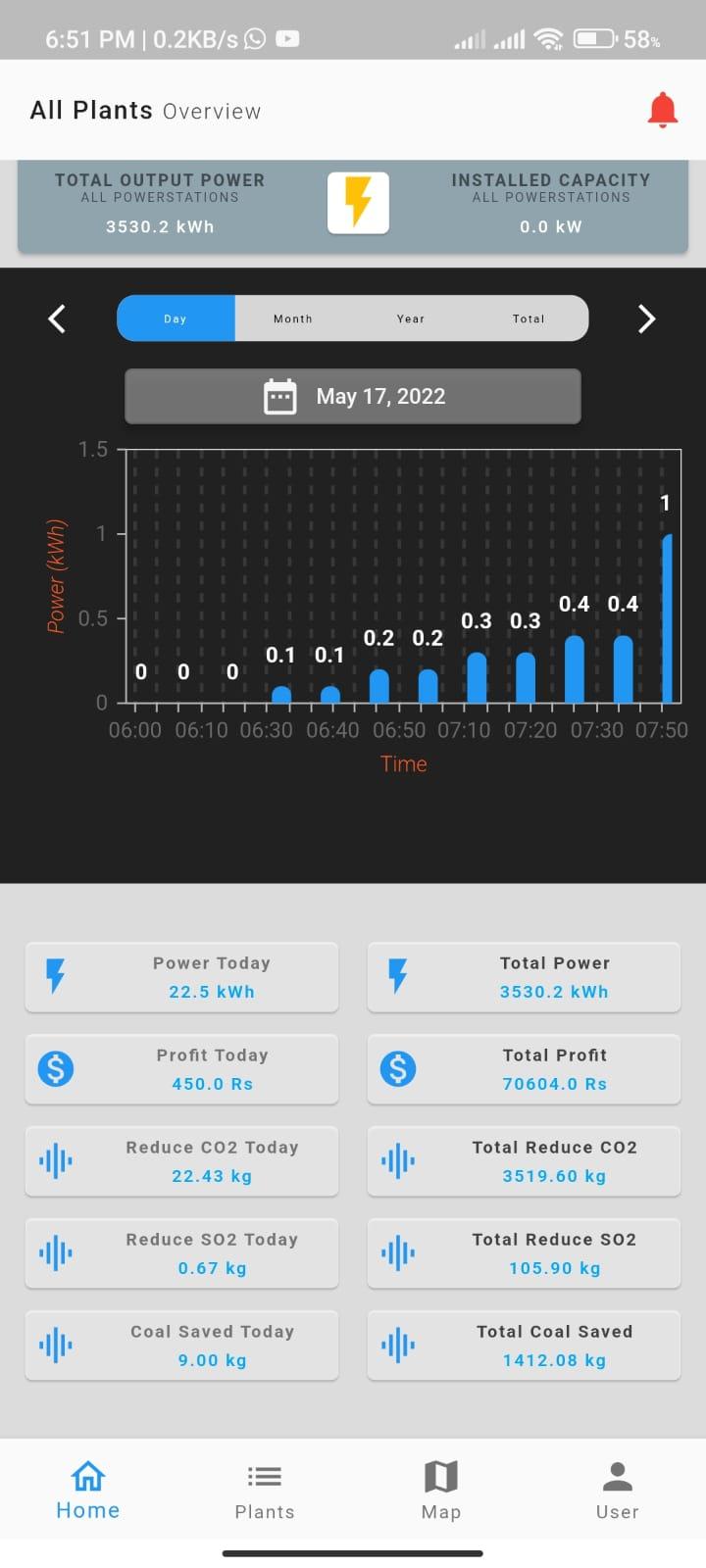
Task: Go to the next day with right arrow
Action: pos(646,318)
